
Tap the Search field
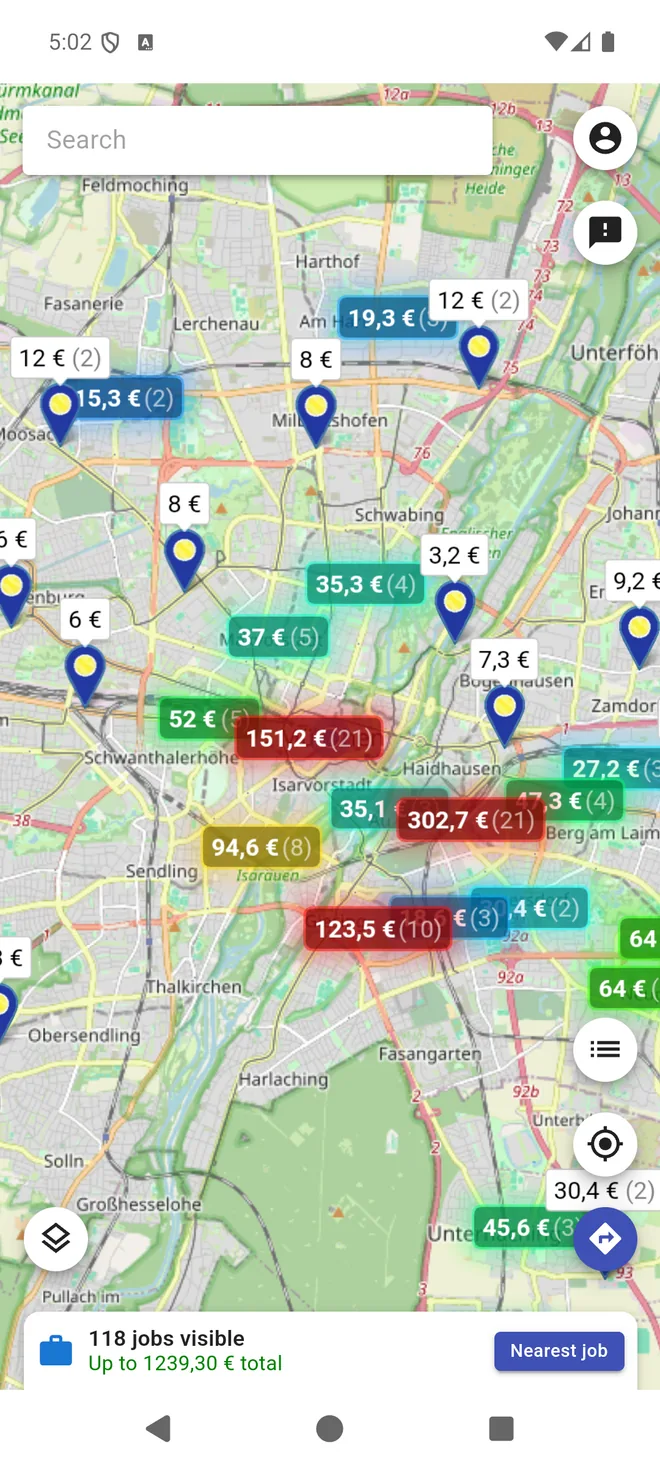click(257, 140)
